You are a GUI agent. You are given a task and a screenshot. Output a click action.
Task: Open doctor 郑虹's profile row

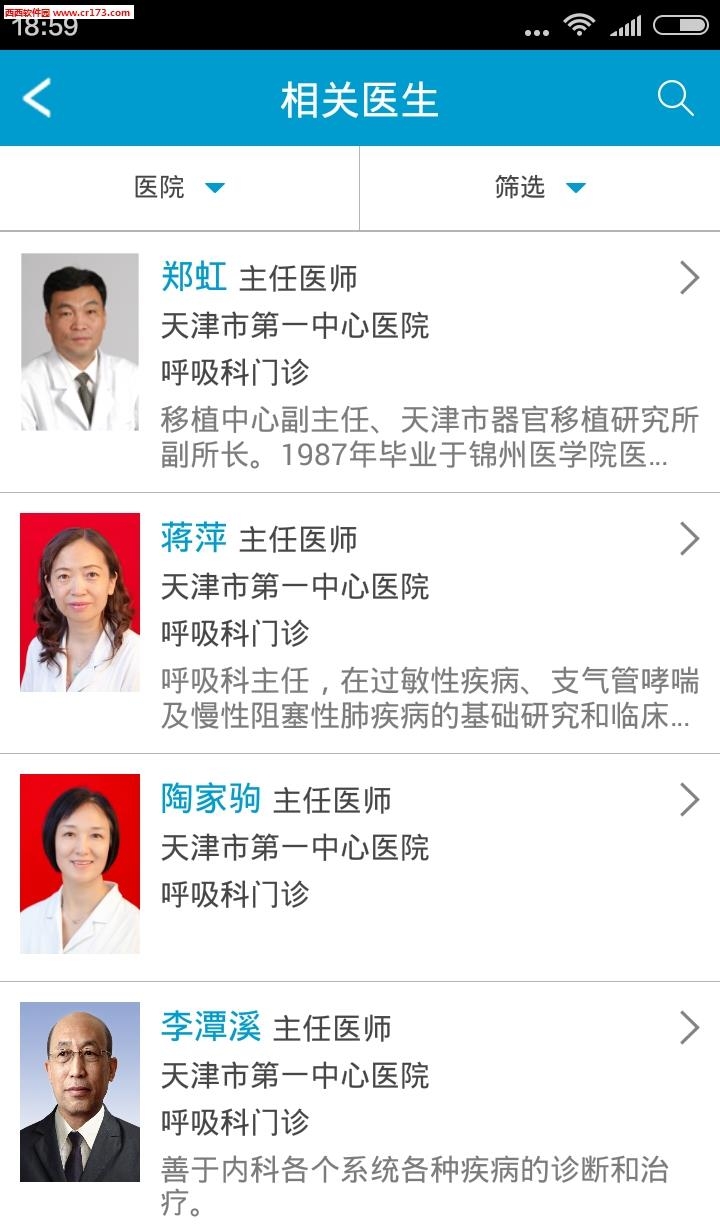(360, 362)
